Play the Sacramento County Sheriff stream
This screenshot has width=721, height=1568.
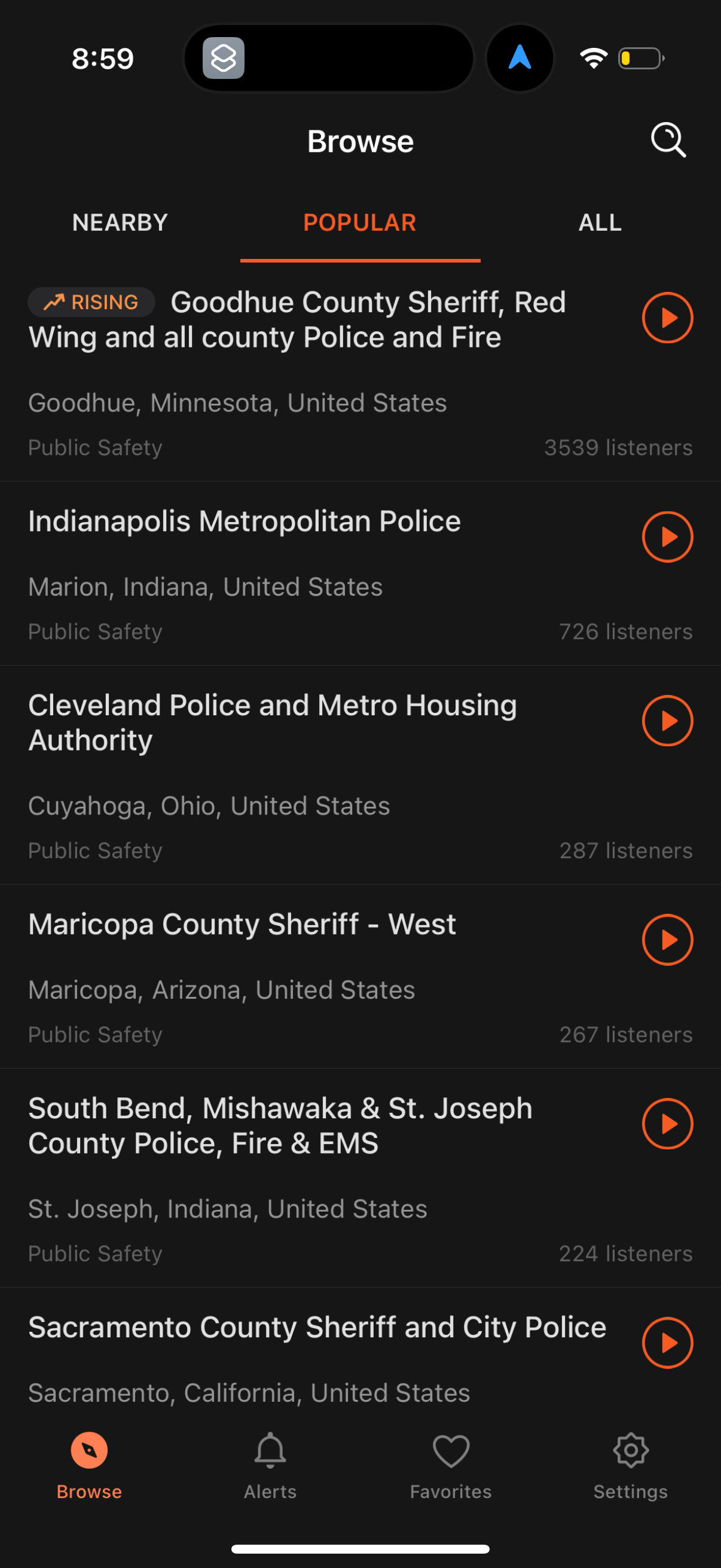click(x=667, y=1344)
